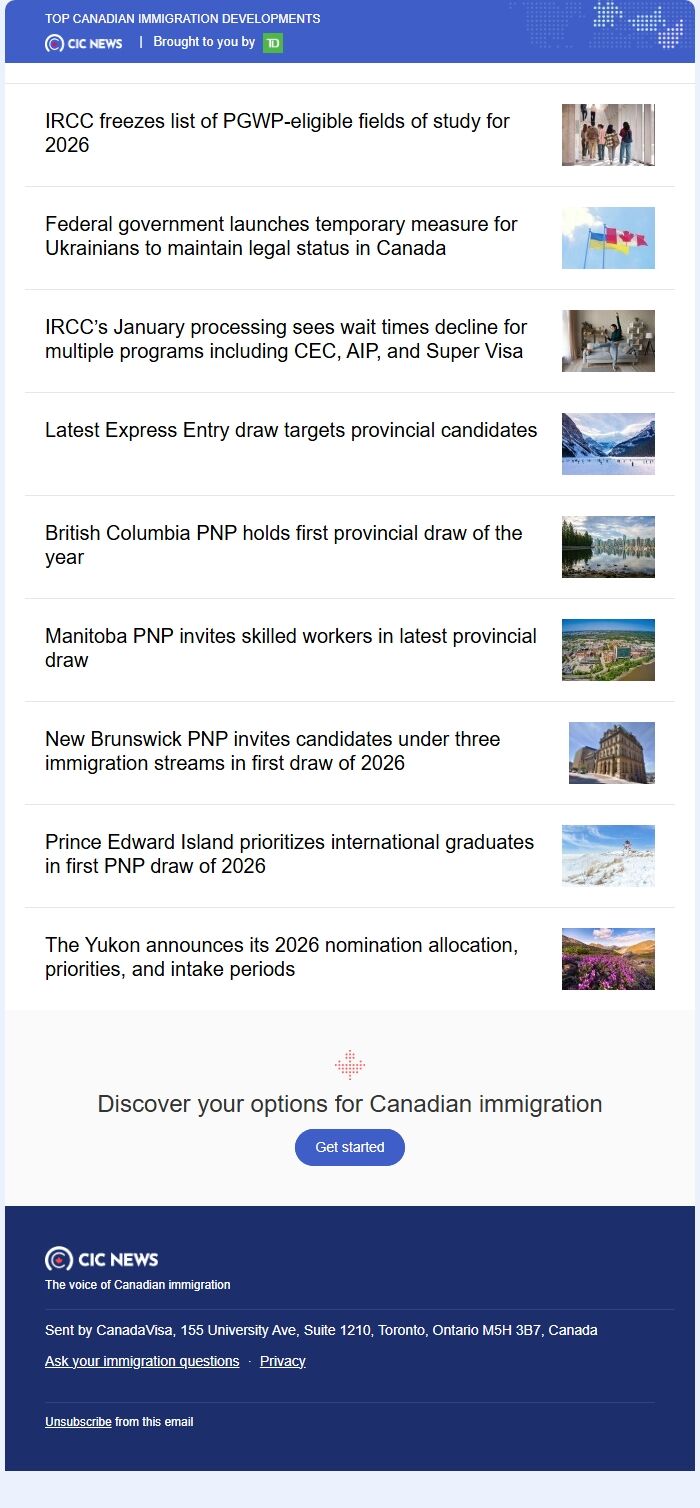Unsubscribe from this email
700x1508 pixels.
pos(78,1422)
